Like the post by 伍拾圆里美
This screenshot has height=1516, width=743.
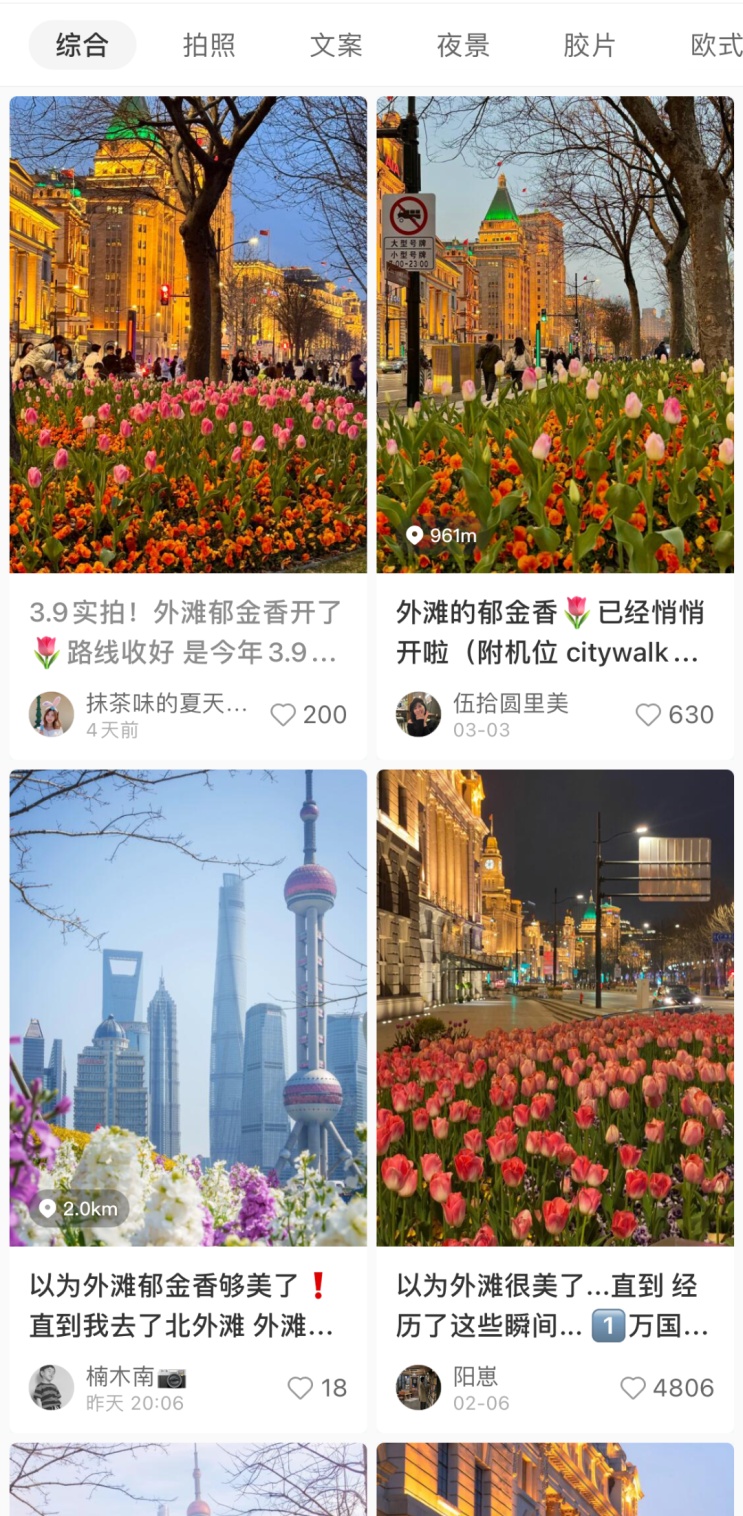coord(649,715)
